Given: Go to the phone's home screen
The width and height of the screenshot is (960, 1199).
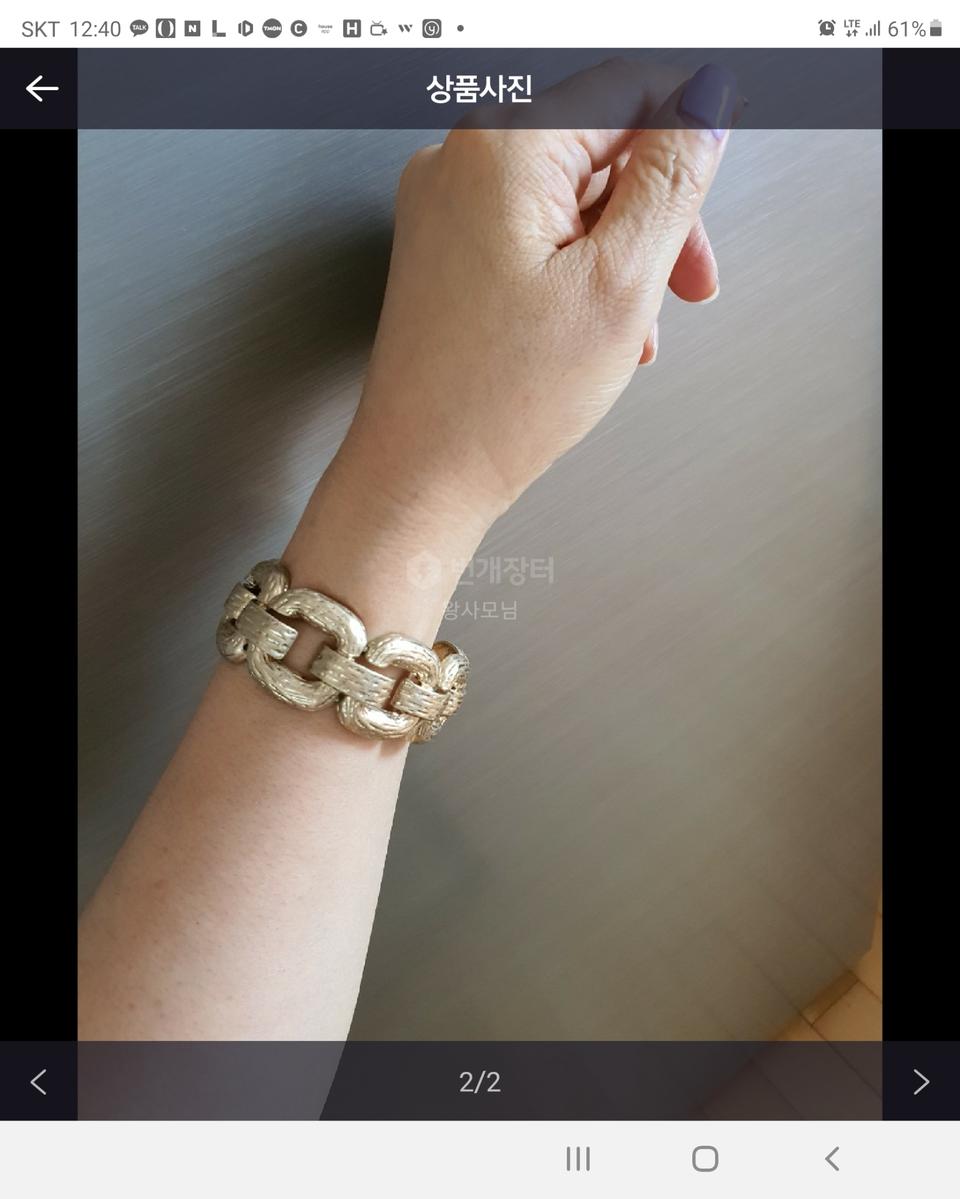Looking at the screenshot, I should (705, 1159).
